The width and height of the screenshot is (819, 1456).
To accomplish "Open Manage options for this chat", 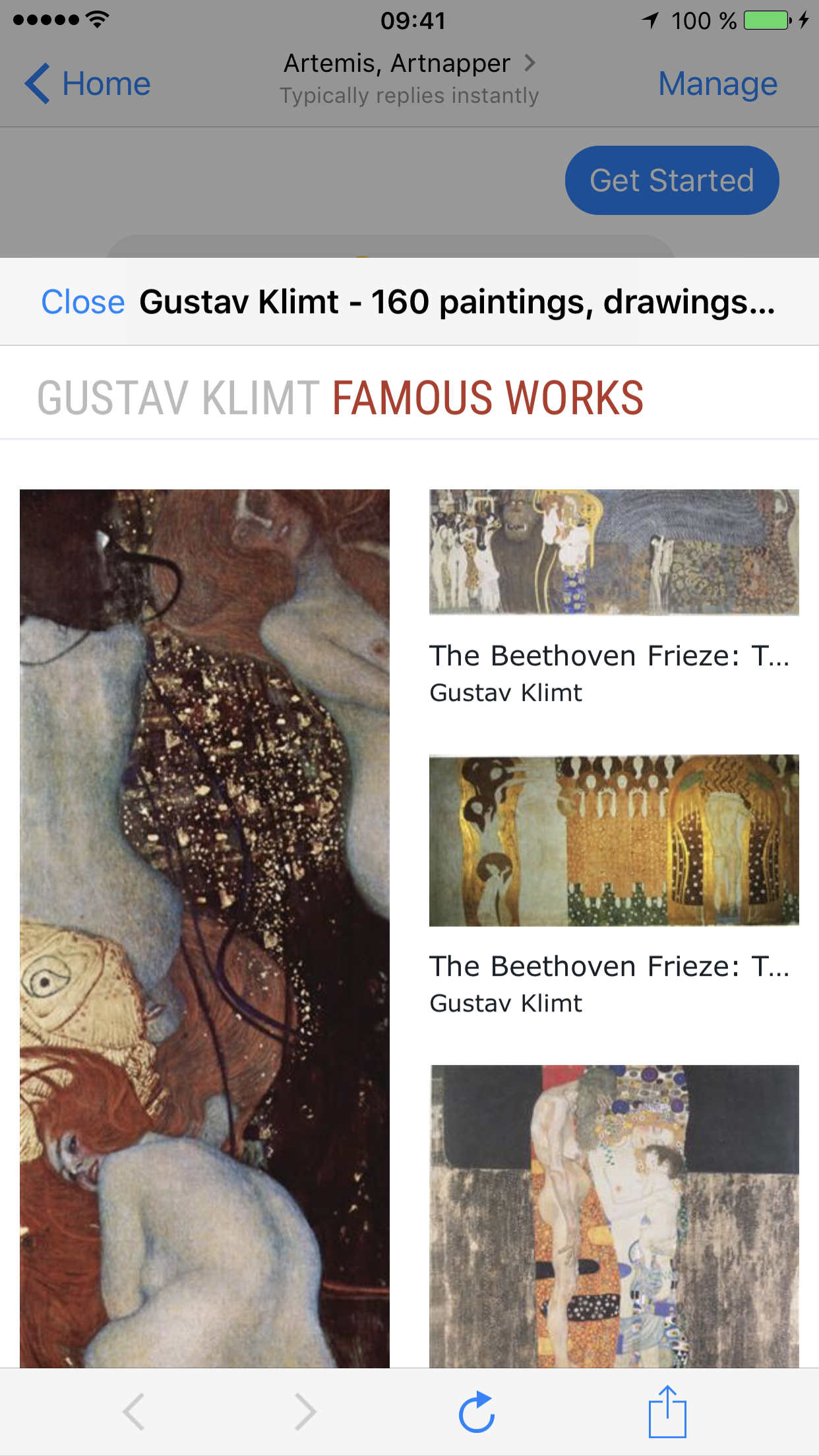I will click(718, 84).
